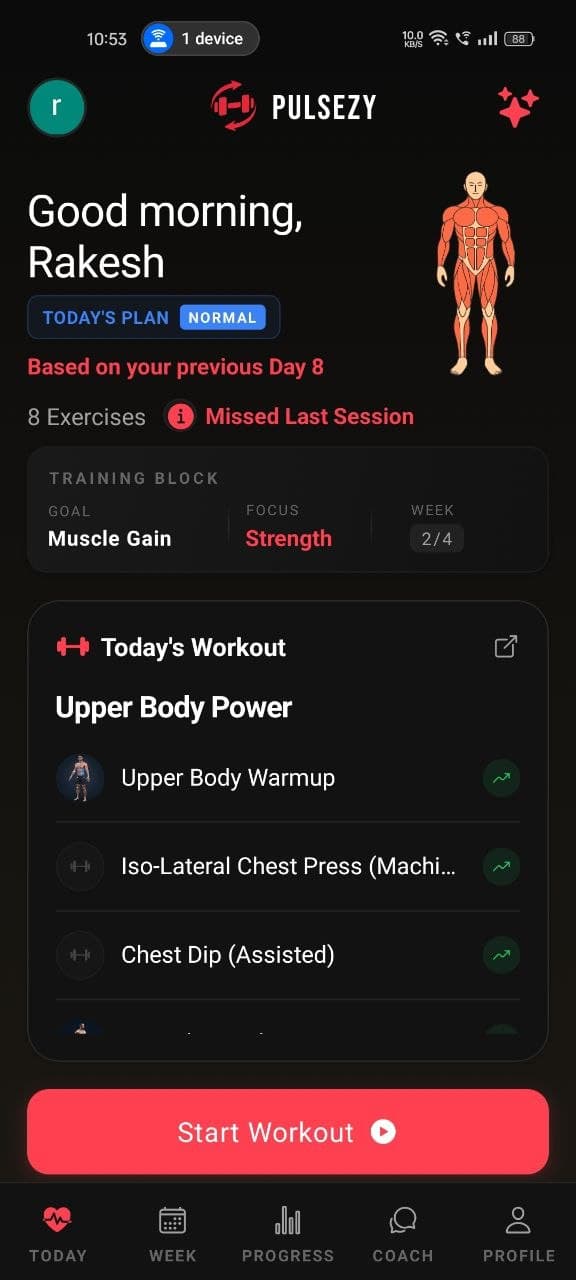Image resolution: width=576 pixels, height=1280 pixels.
Task: Tap the AI sparkle stars icon
Action: pos(518,107)
